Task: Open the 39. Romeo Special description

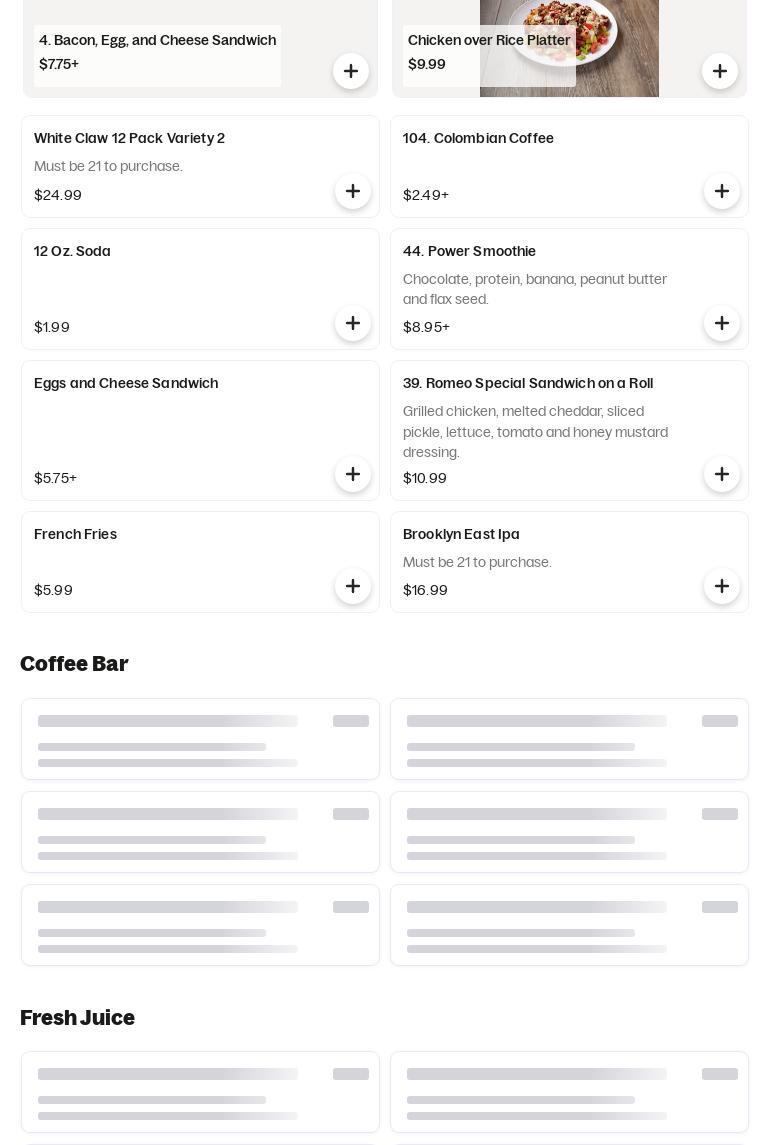Action: point(536,431)
